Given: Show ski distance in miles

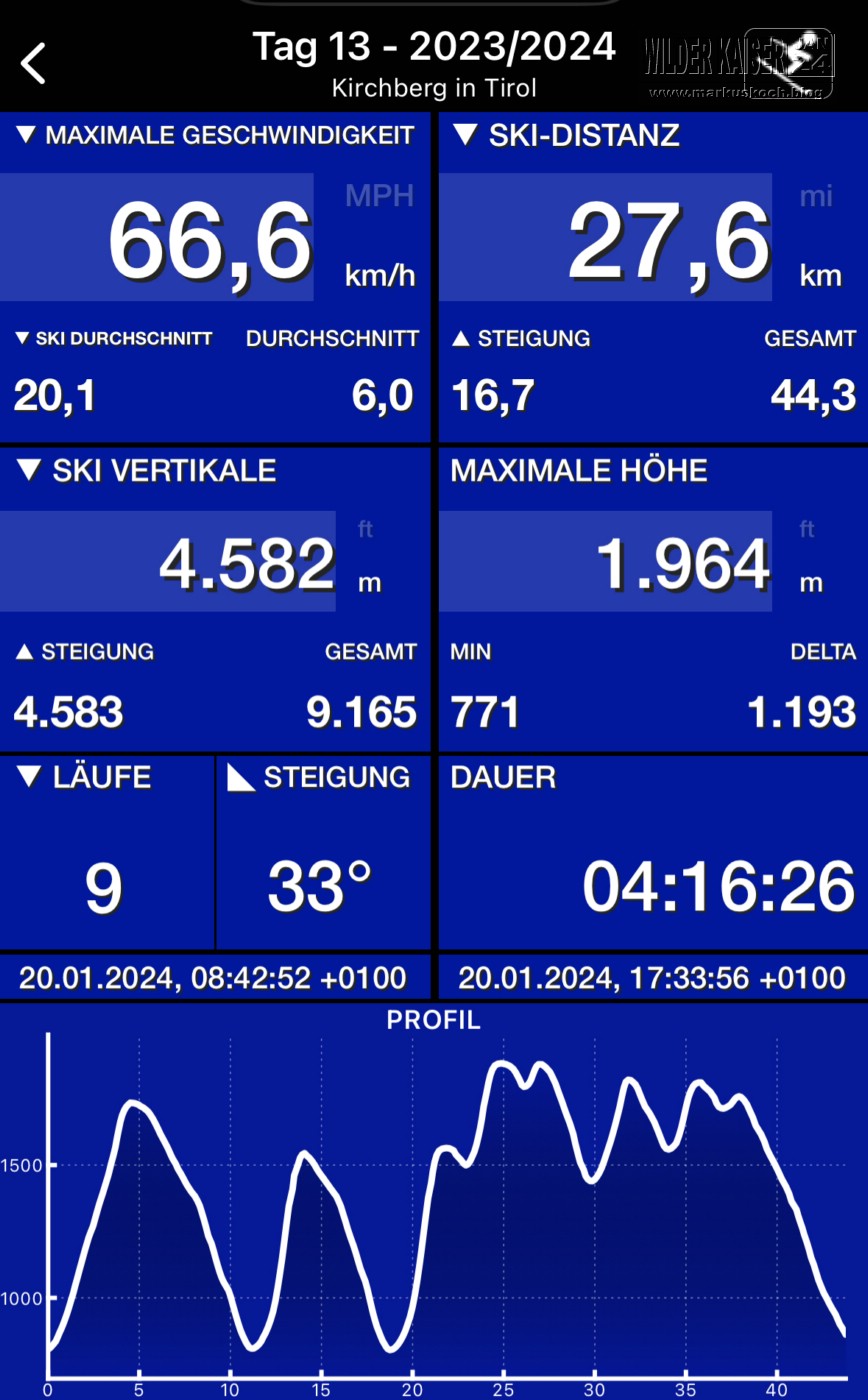Looking at the screenshot, I should click(x=816, y=196).
